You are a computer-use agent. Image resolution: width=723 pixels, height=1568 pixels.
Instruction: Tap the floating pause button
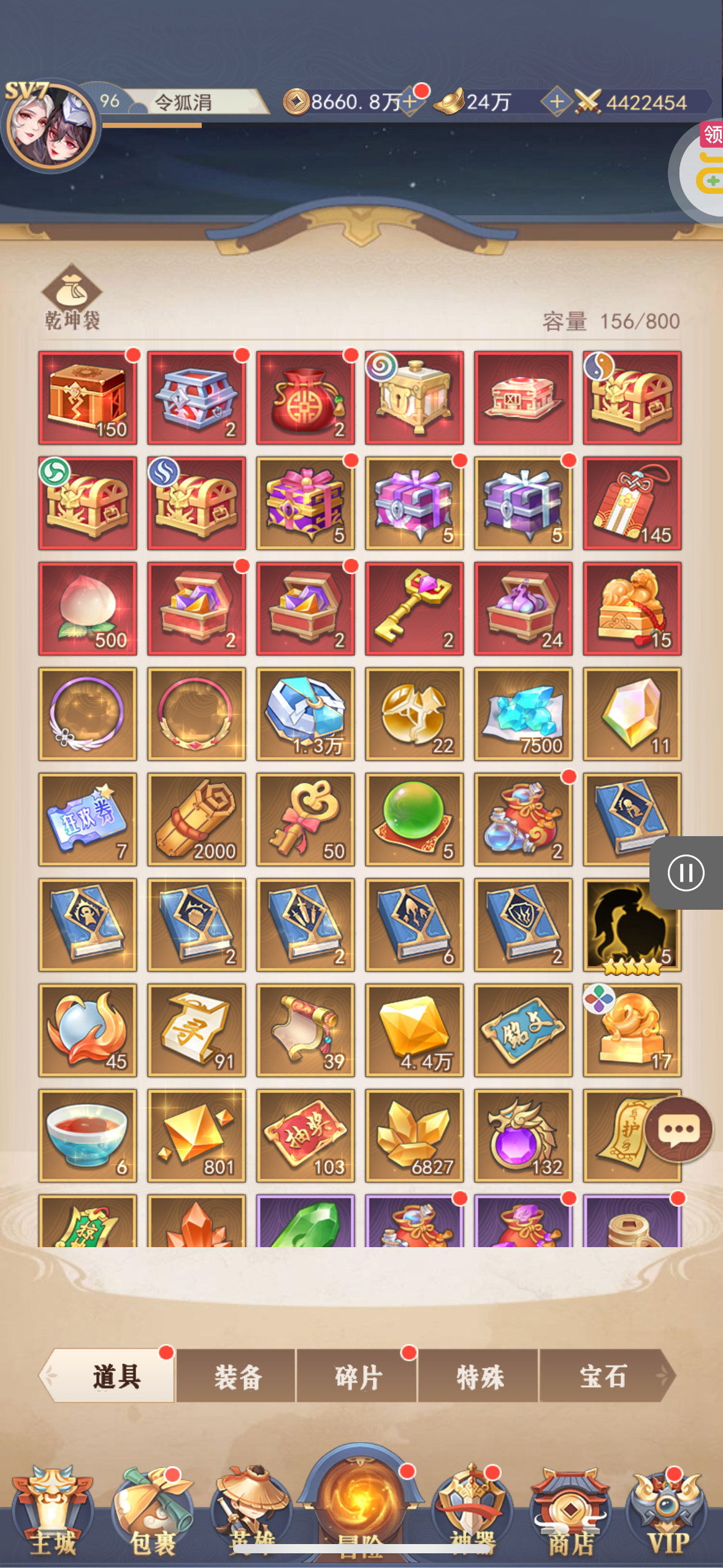click(686, 872)
